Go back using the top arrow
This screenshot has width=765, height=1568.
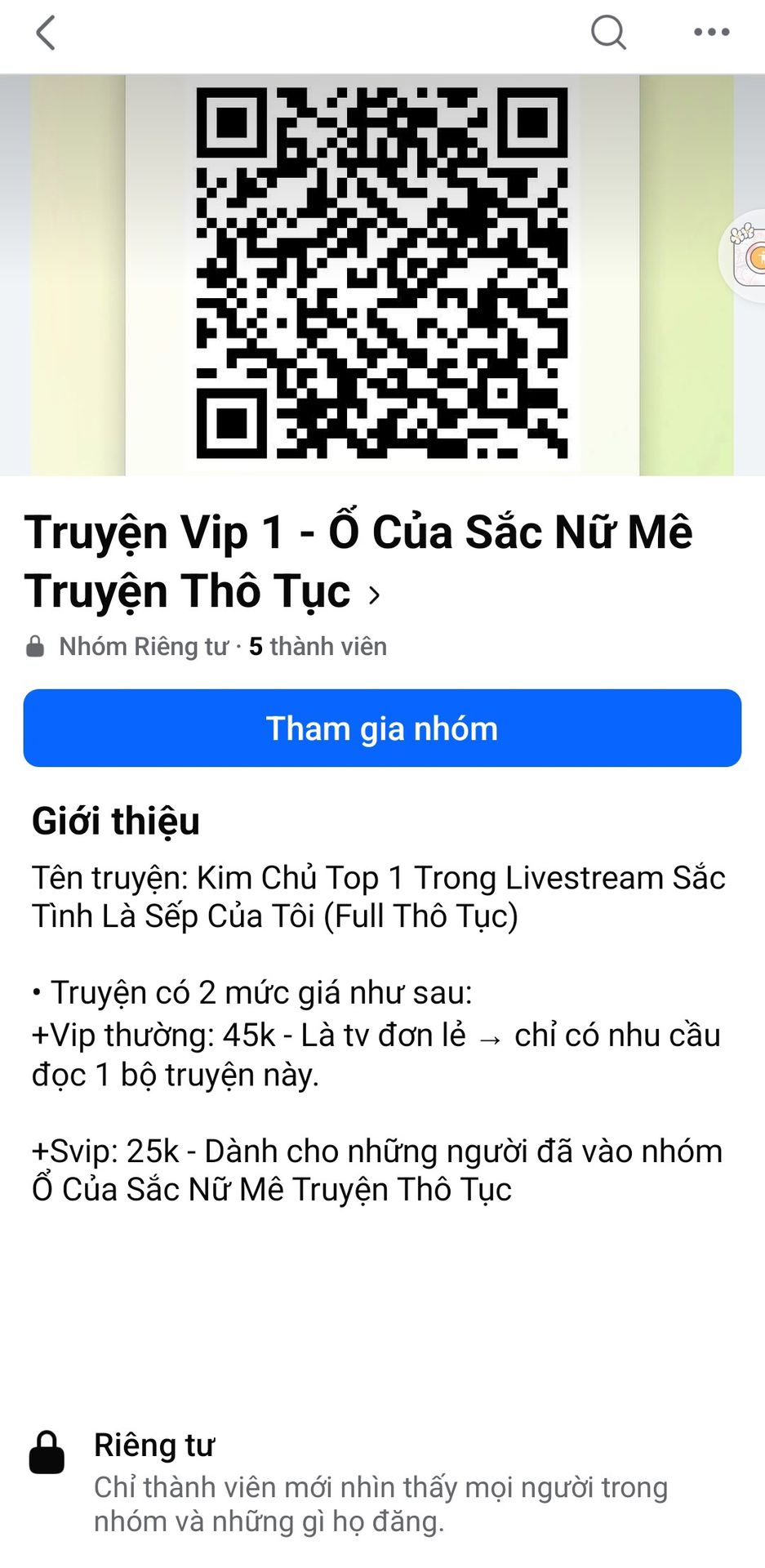coord(46,33)
